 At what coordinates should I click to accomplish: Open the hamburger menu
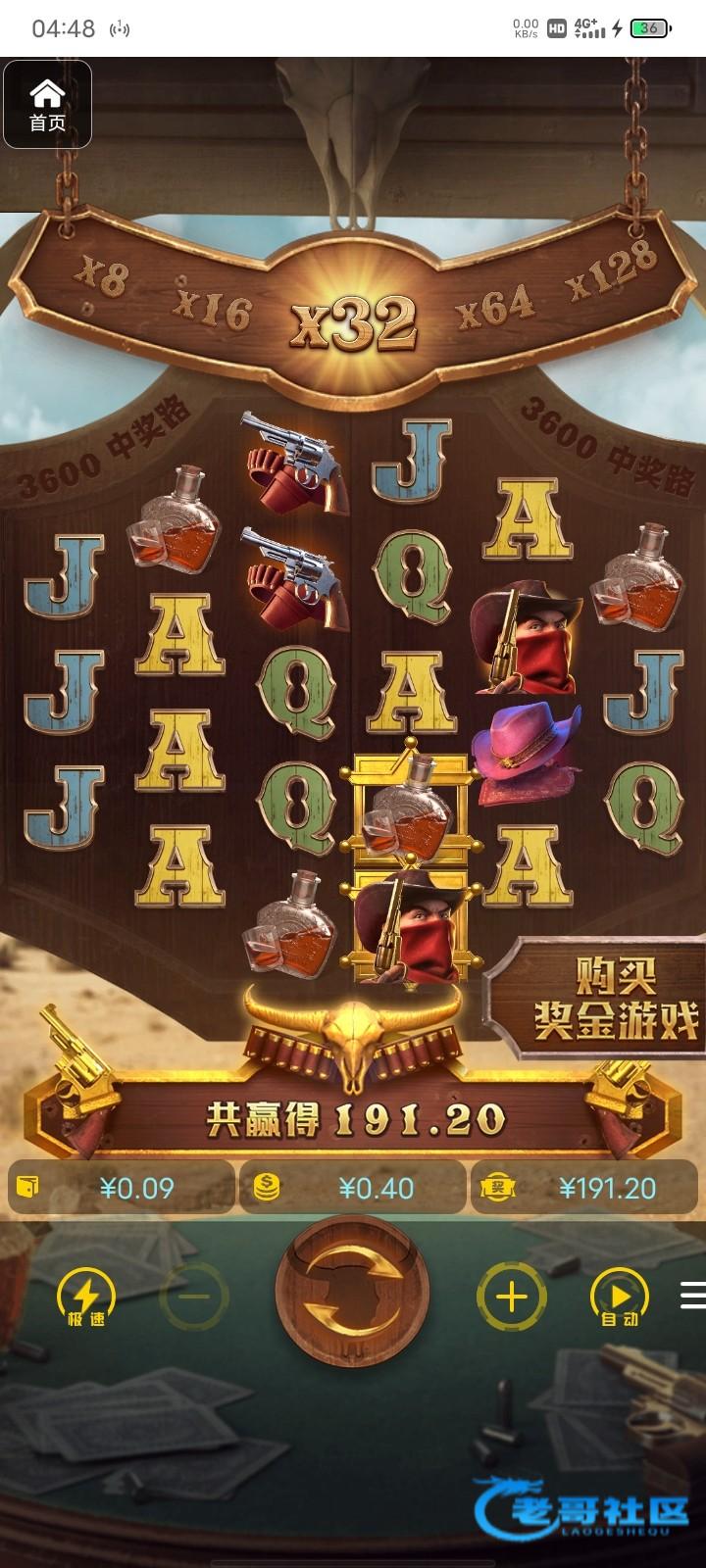pos(692,1296)
